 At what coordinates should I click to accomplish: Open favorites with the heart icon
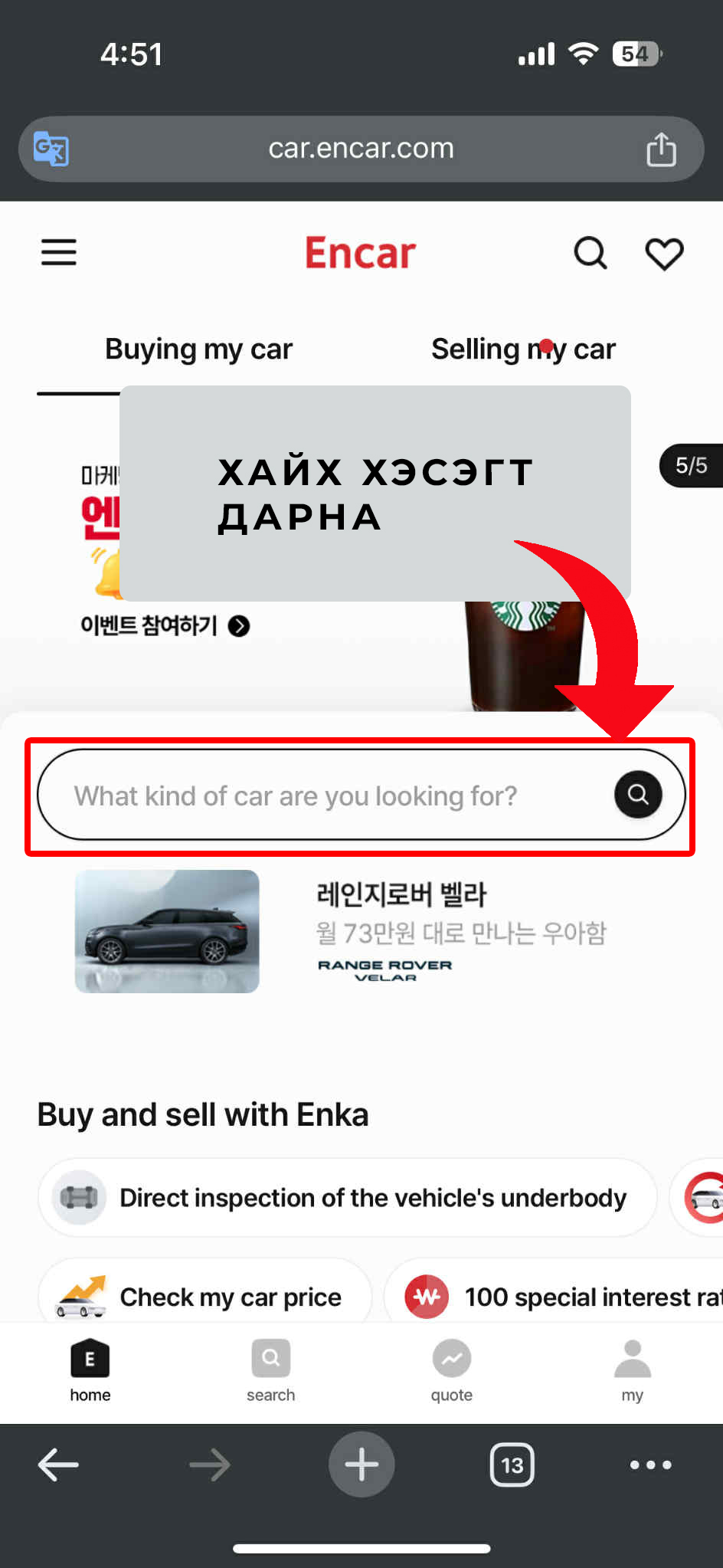pyautogui.click(x=664, y=254)
